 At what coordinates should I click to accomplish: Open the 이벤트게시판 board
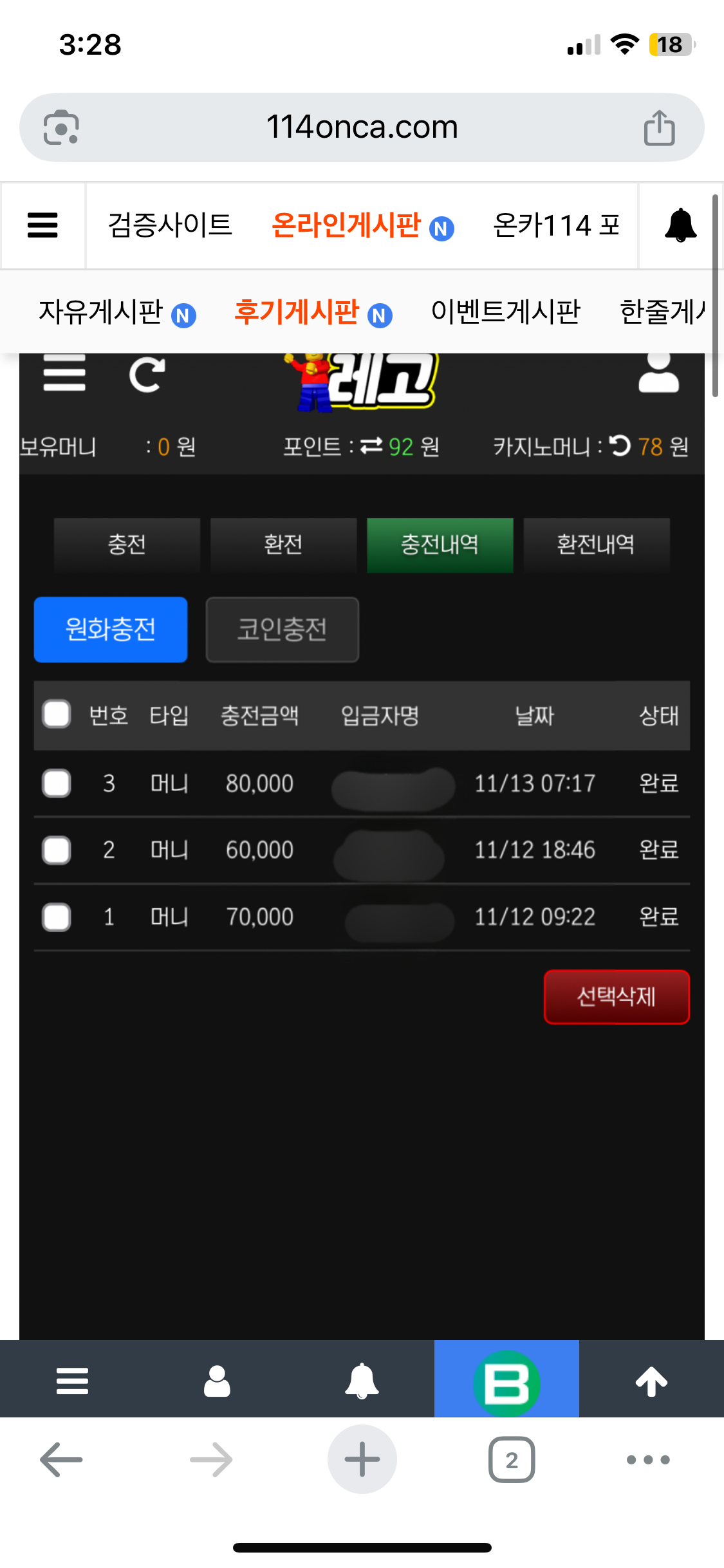coord(506,313)
